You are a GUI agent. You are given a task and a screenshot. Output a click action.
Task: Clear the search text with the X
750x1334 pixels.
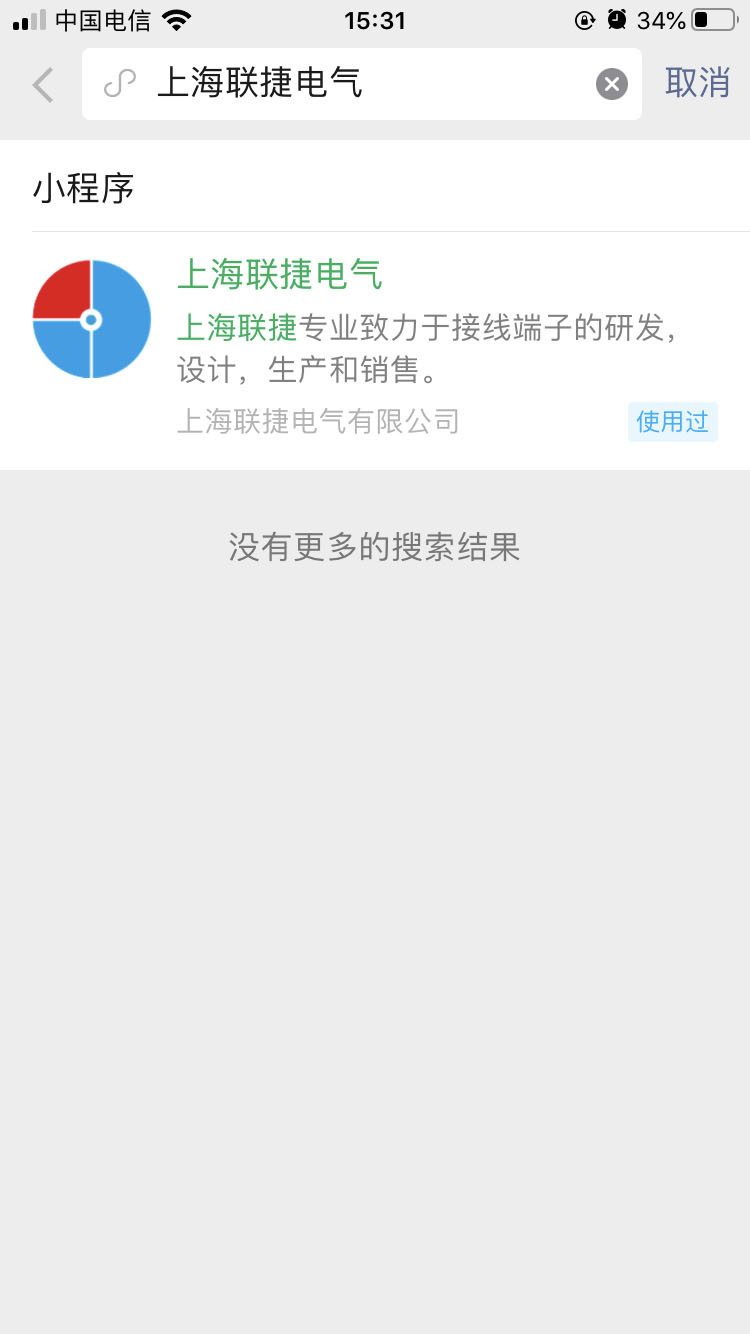pyautogui.click(x=612, y=85)
